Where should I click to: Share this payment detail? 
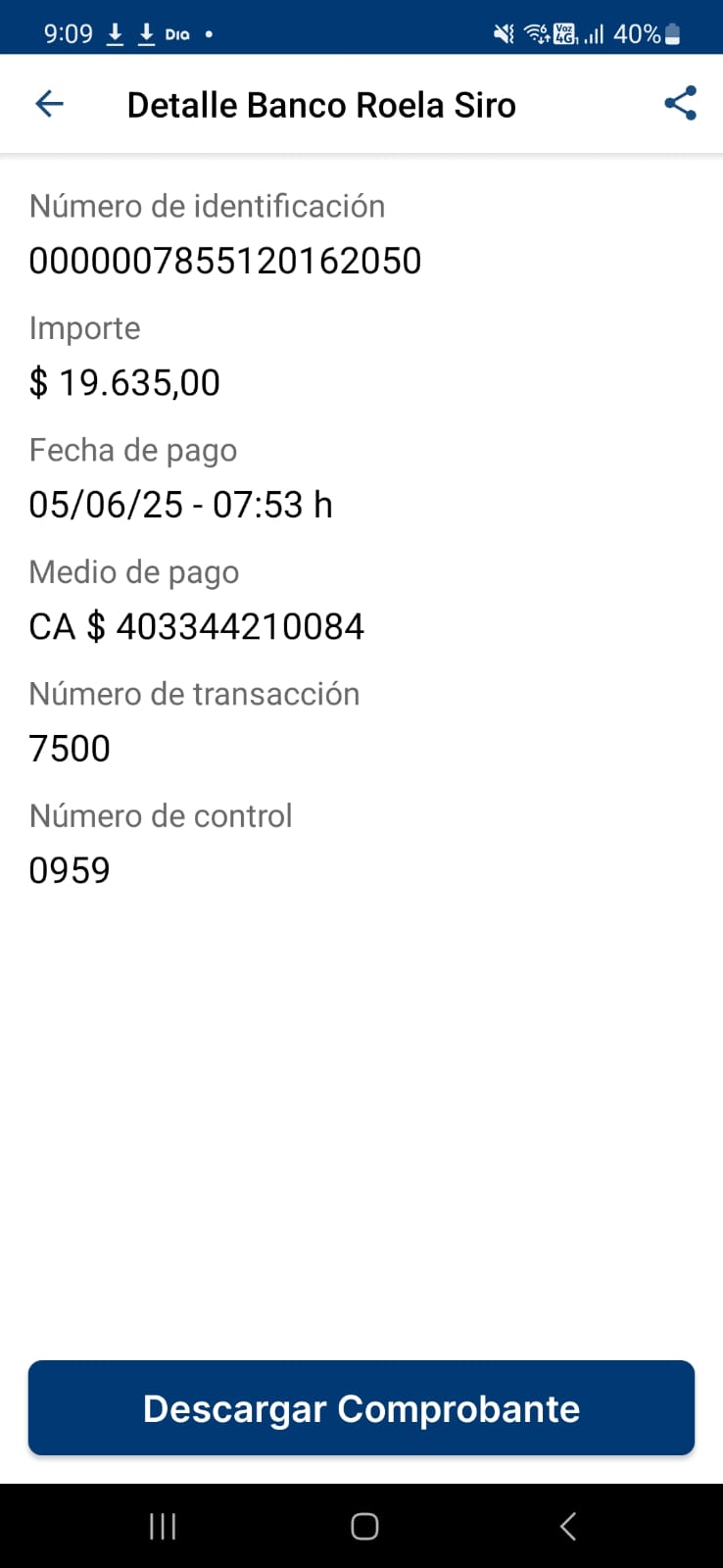pyautogui.click(x=680, y=104)
